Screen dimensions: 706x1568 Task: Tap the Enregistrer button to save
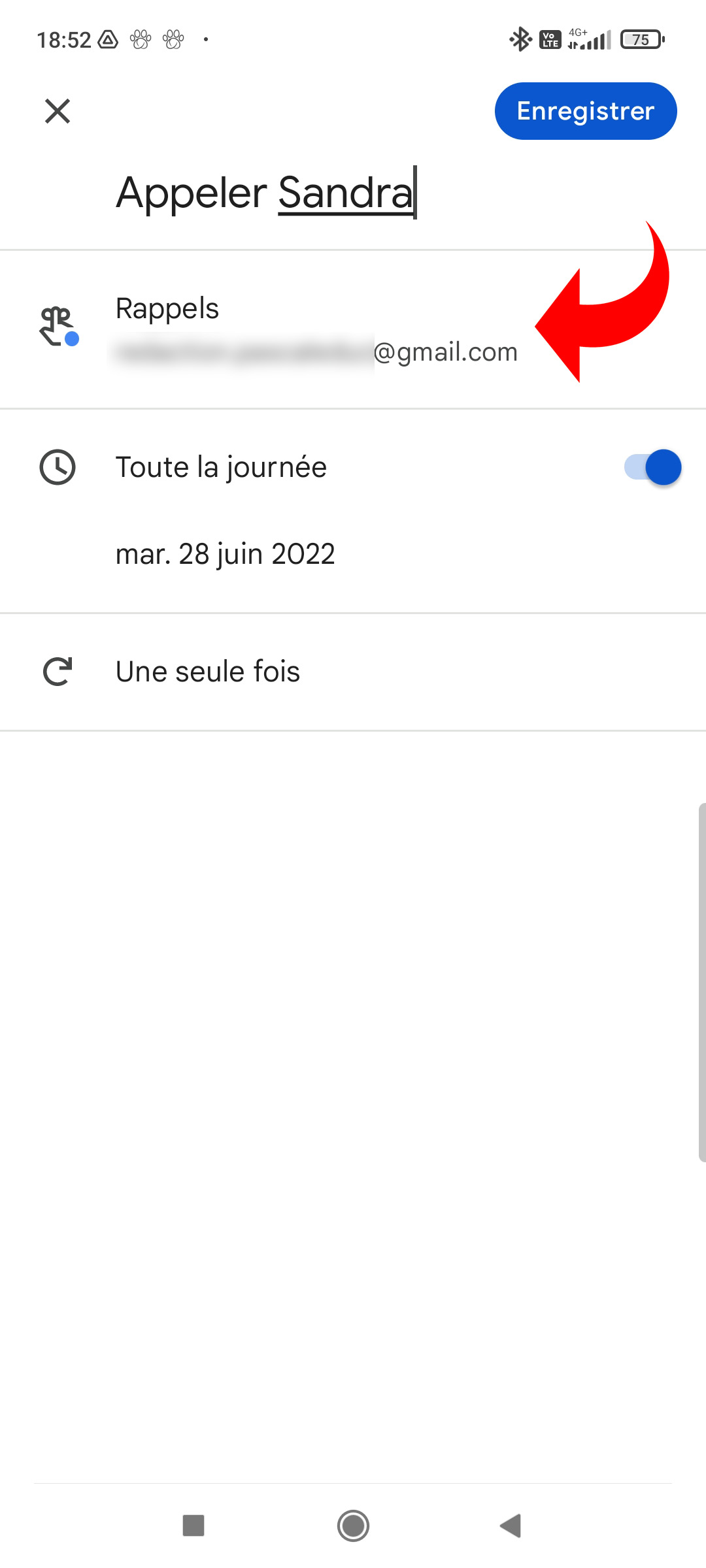pyautogui.click(x=585, y=111)
